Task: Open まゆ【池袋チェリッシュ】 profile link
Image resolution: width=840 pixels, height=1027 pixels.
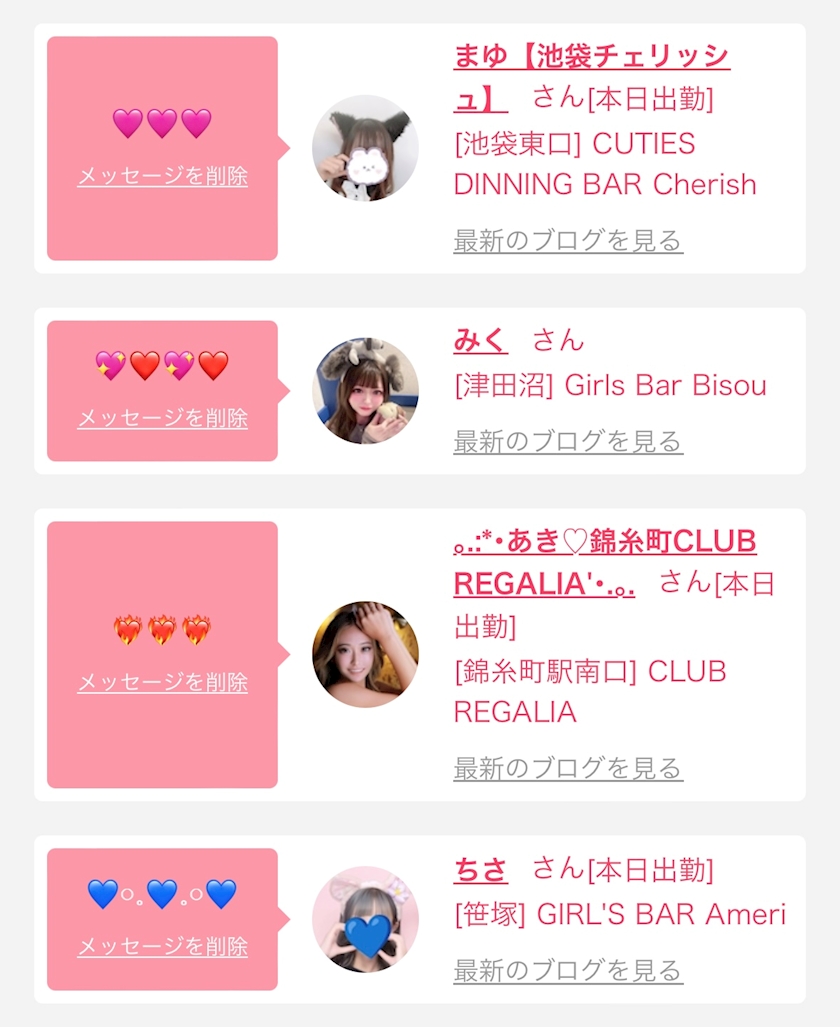Action: tap(591, 77)
